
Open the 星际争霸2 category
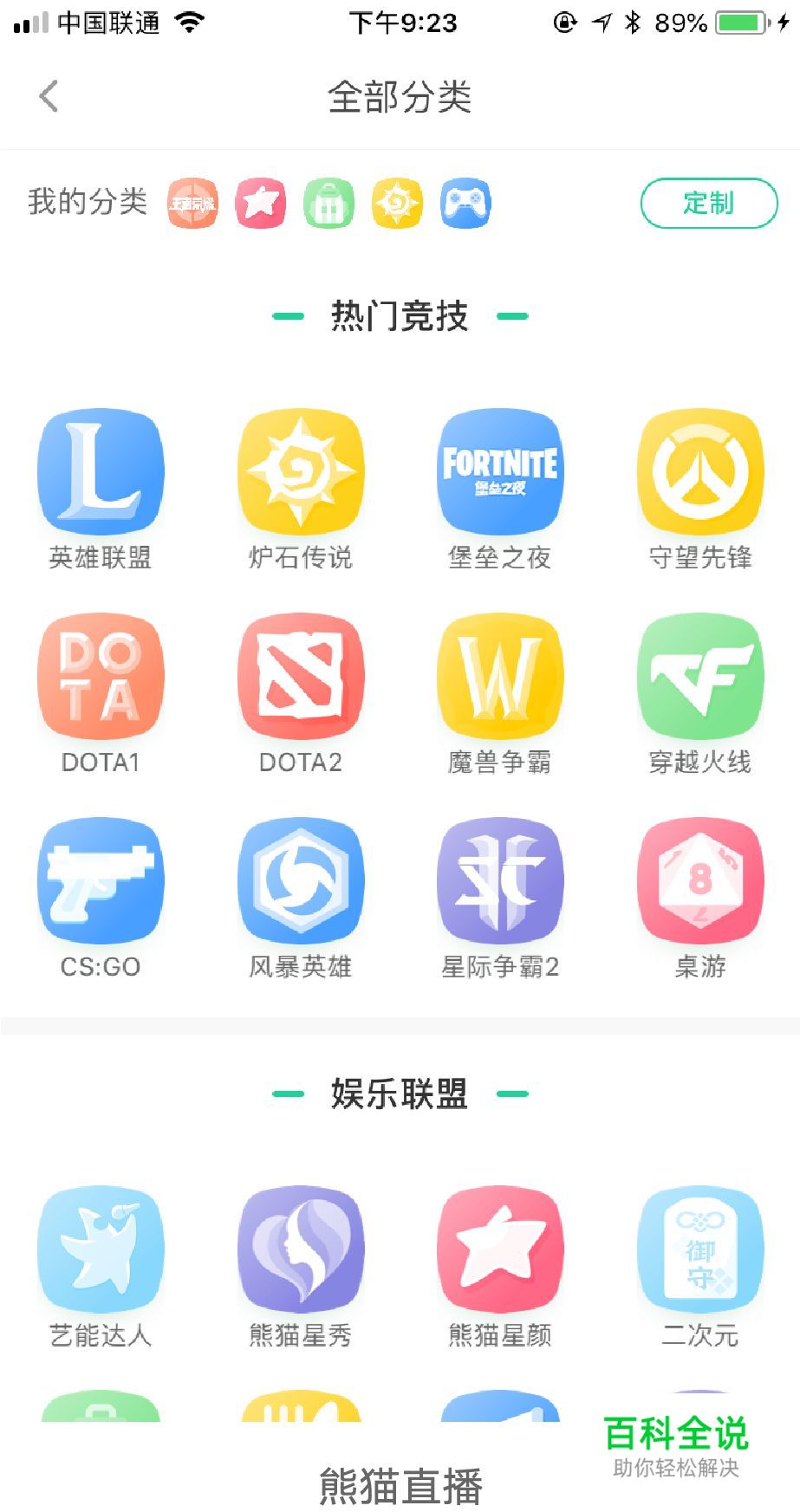tap(499, 881)
